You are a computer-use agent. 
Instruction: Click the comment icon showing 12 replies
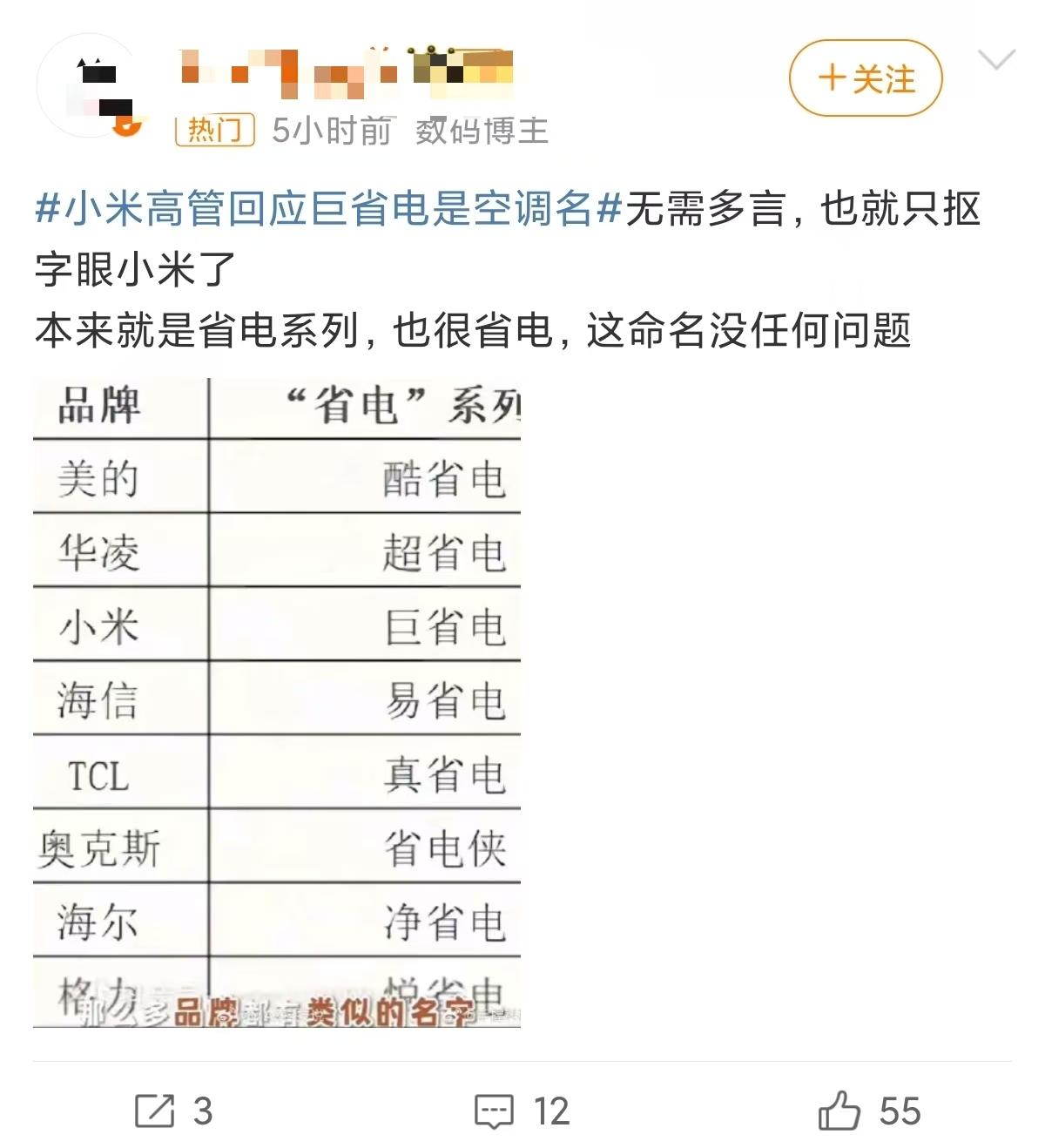(x=495, y=1111)
